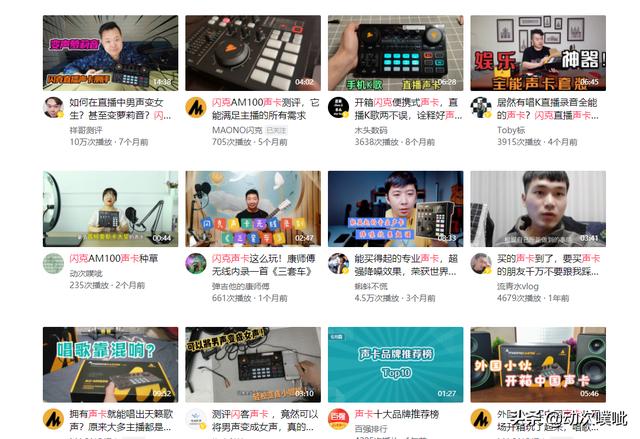
Task: Open the 闪克AM100声卡测评 video
Action: 253,52
